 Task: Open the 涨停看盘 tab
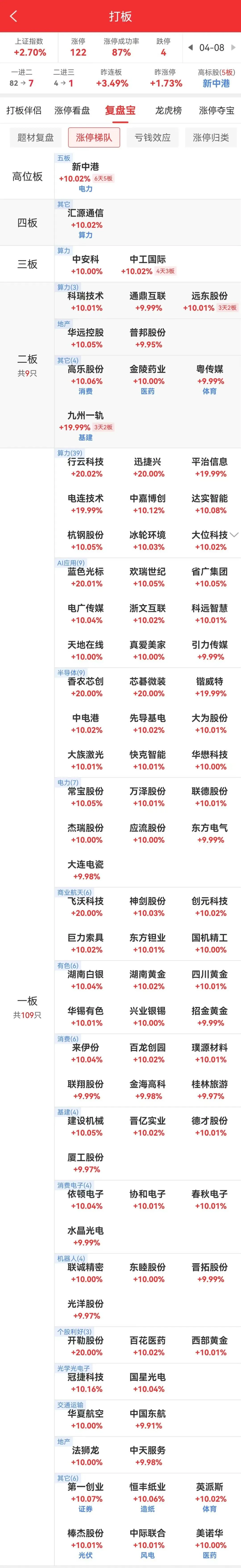(x=72, y=110)
